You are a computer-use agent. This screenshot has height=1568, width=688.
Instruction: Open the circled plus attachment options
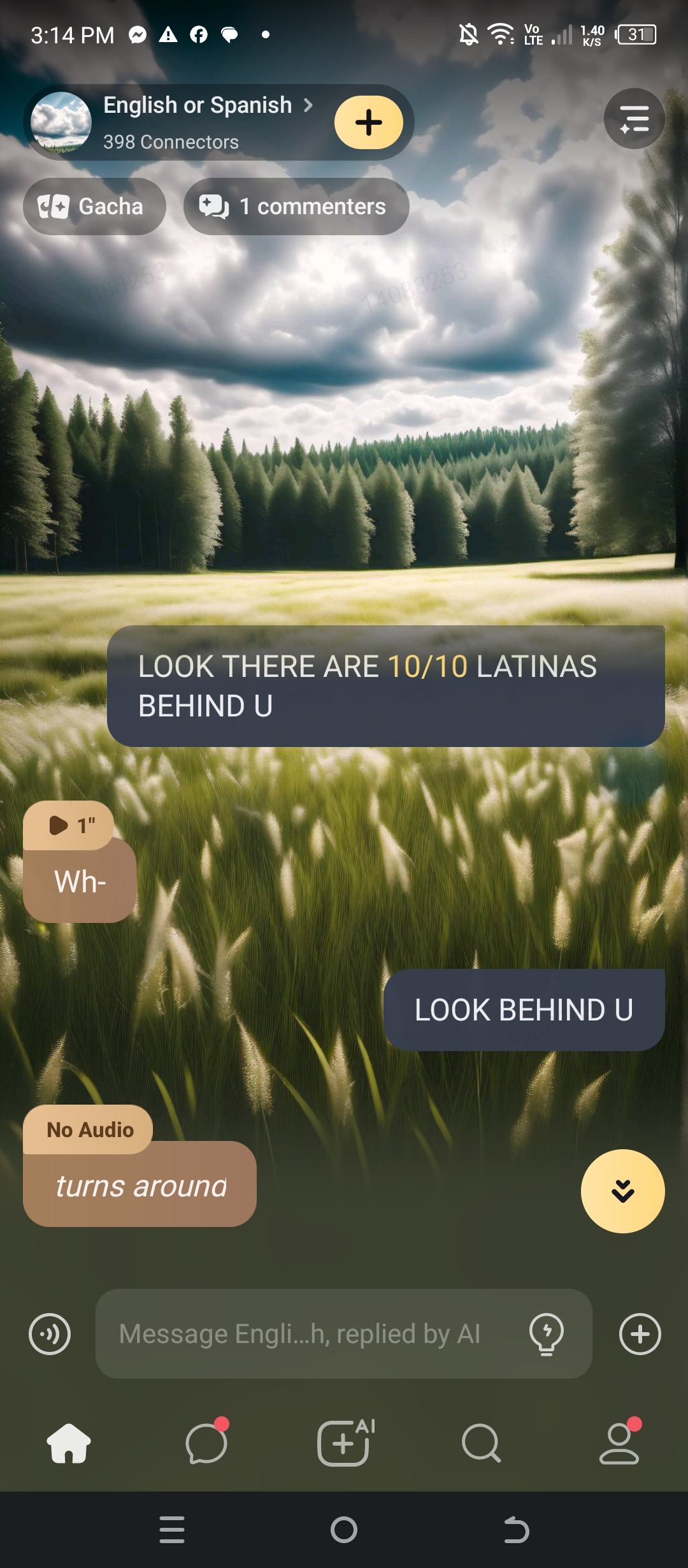tap(640, 1333)
